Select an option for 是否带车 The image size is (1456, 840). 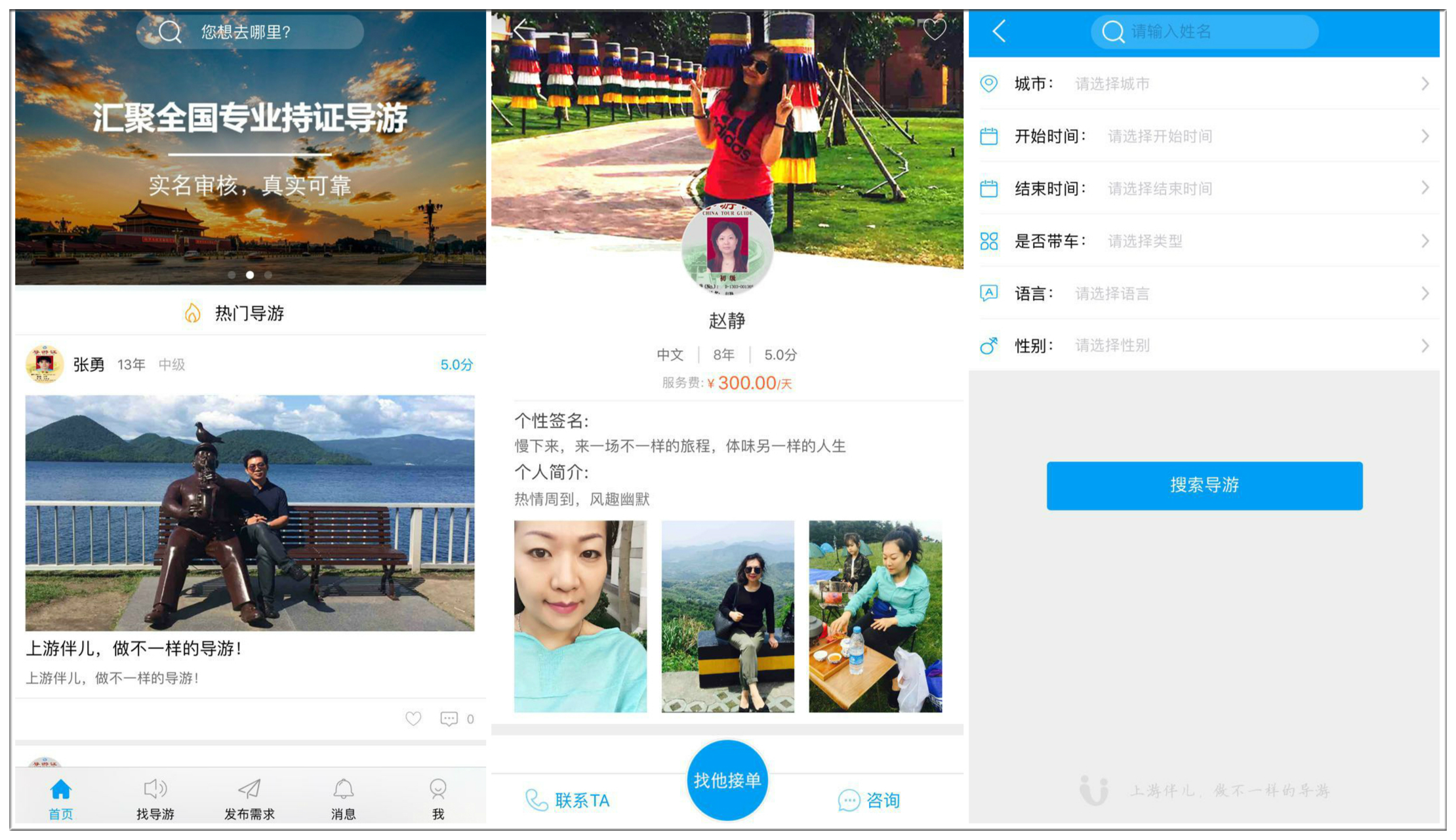(x=1204, y=241)
